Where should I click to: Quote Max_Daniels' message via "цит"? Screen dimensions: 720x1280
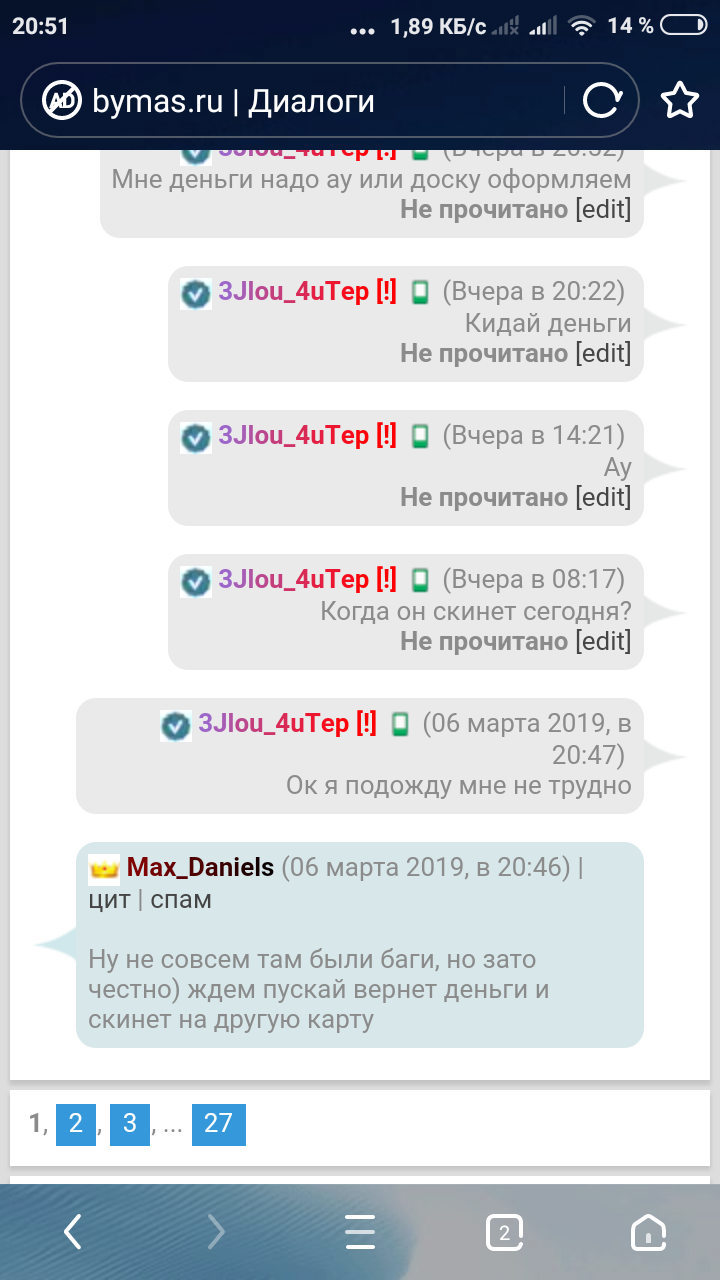(x=109, y=899)
